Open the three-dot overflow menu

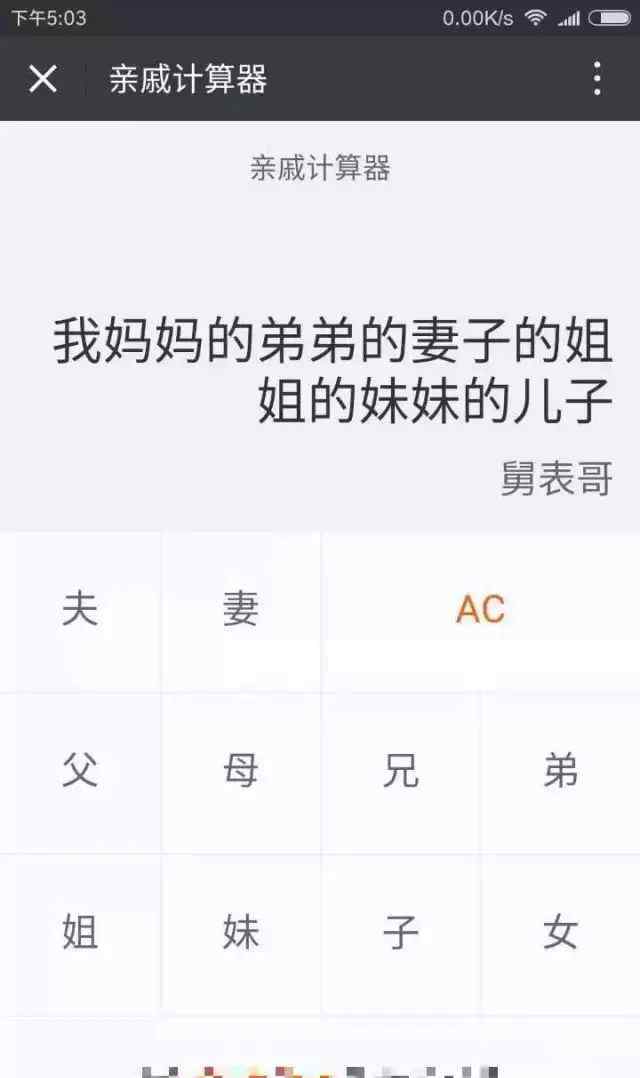pyautogui.click(x=597, y=78)
